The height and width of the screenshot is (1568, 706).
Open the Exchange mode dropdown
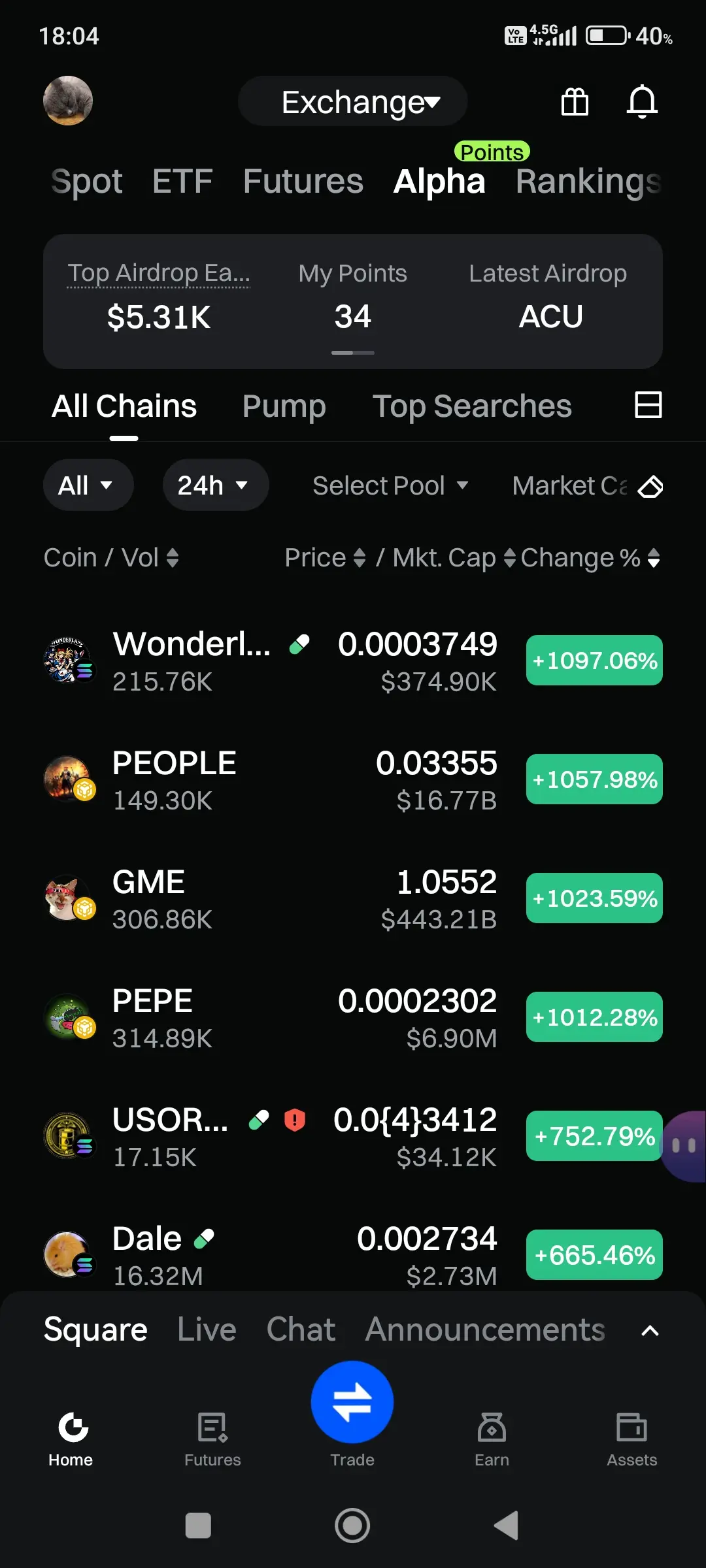point(353,102)
